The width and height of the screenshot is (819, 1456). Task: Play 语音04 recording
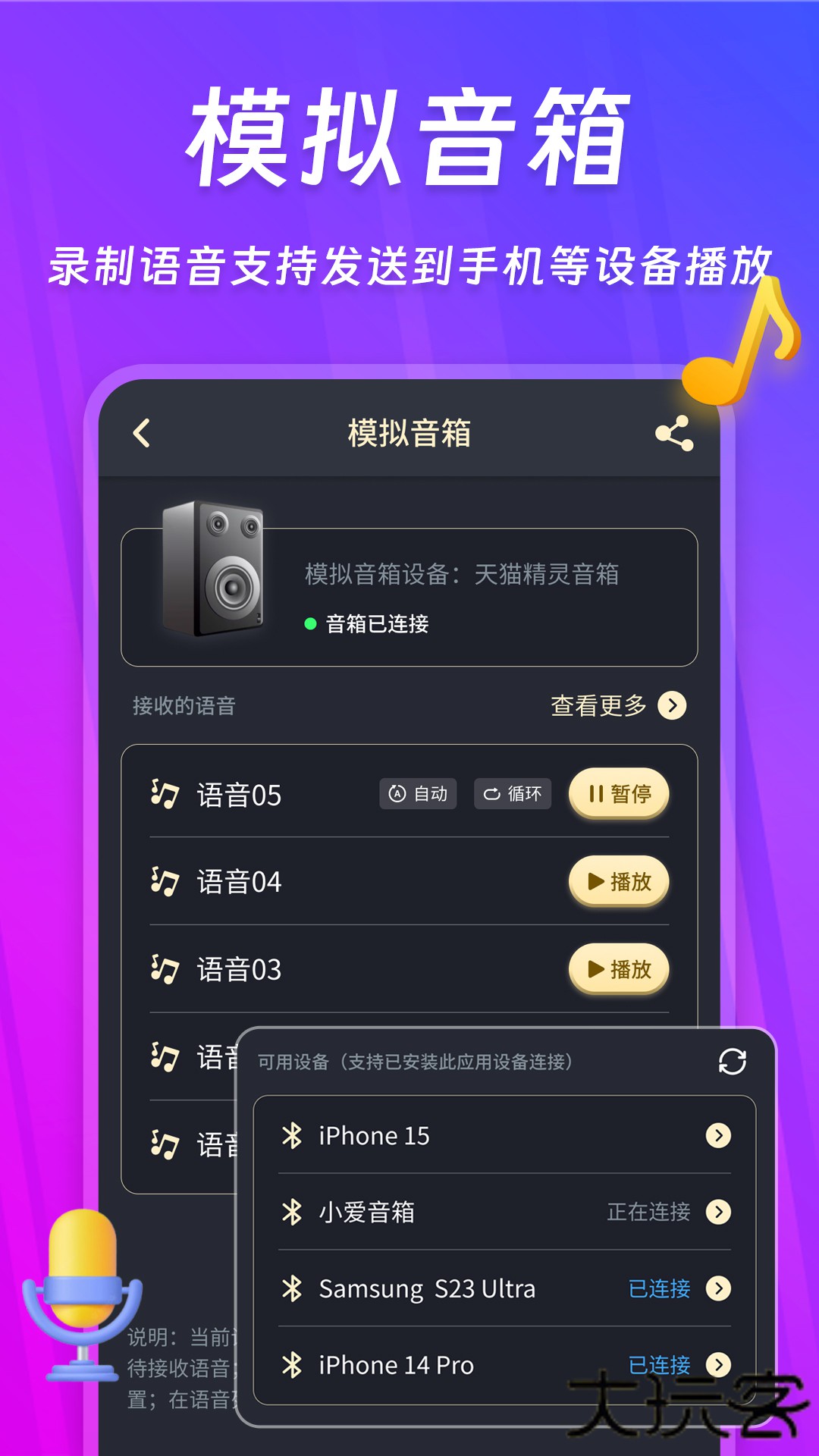click(x=620, y=882)
